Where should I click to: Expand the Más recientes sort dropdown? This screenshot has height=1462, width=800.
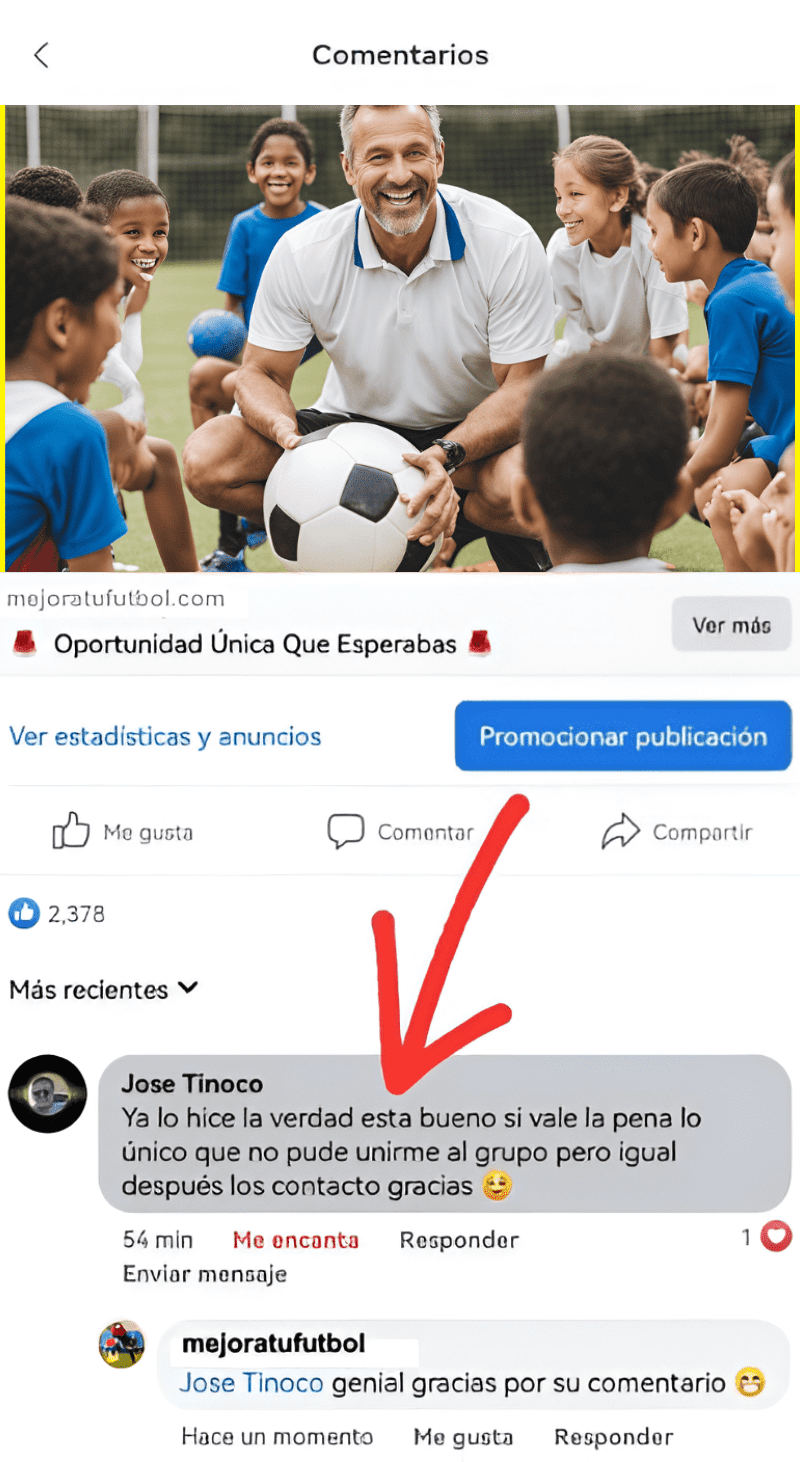click(x=104, y=989)
